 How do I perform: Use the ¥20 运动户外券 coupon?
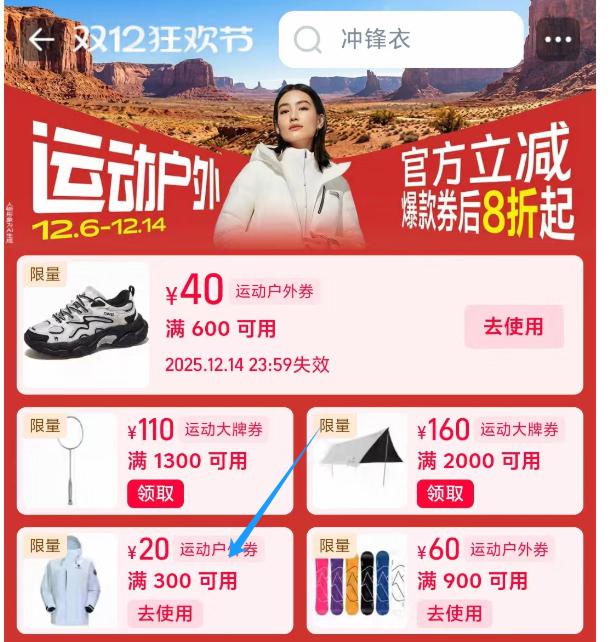pyautogui.click(x=165, y=613)
